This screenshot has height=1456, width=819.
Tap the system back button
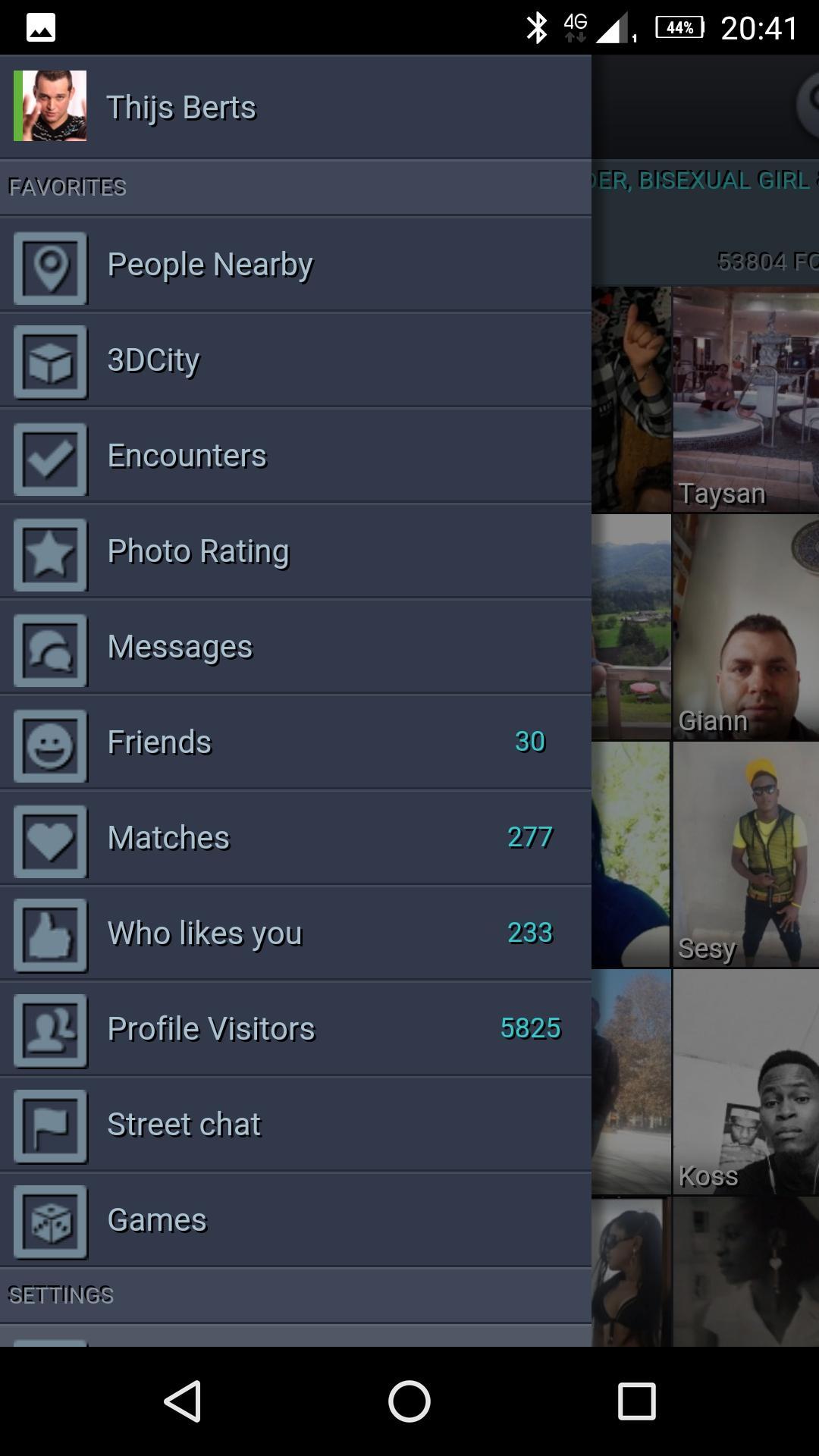(x=182, y=1401)
